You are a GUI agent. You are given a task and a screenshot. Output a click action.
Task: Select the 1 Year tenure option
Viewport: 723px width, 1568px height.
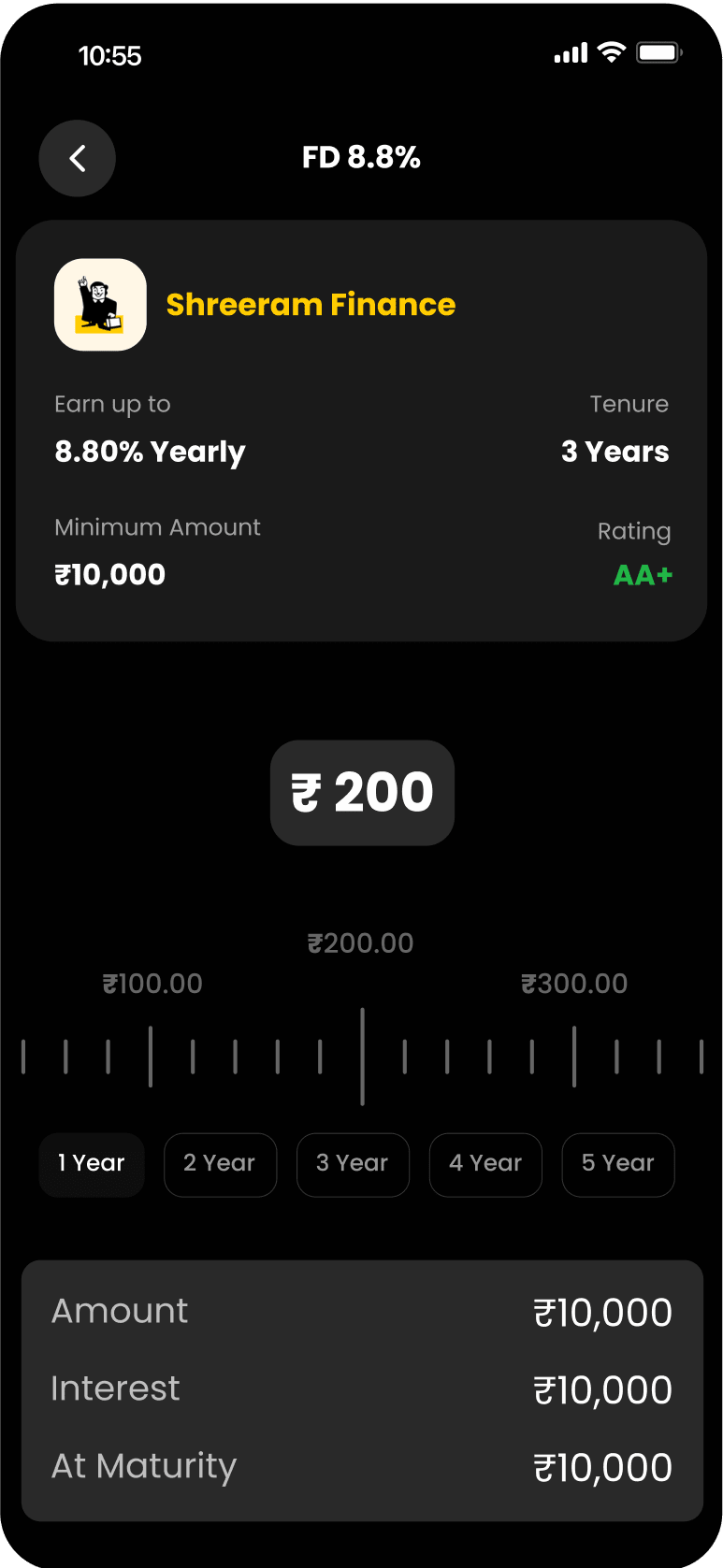[91, 1164]
